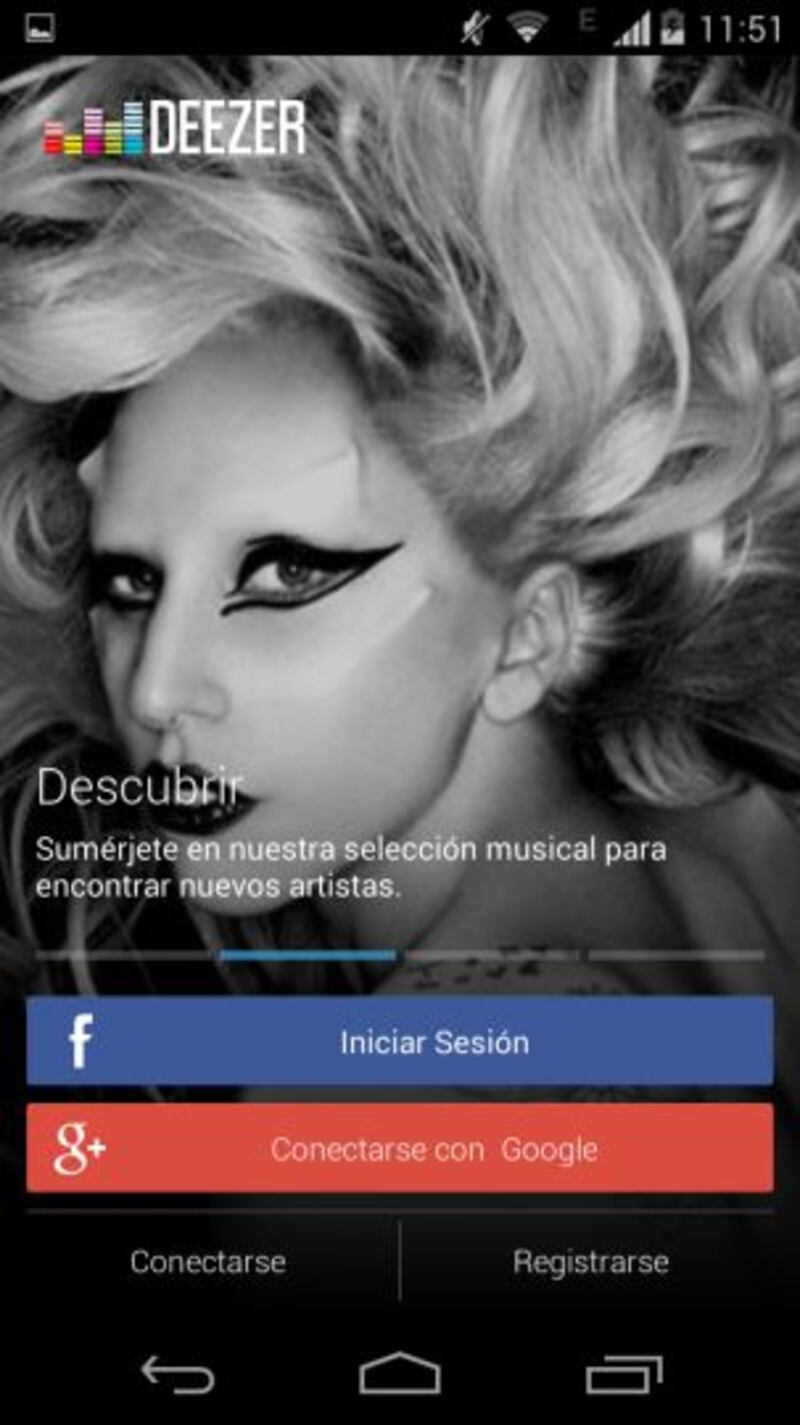The height and width of the screenshot is (1425, 800).
Task: Return to the Android home screen
Action: pyautogui.click(x=400, y=1374)
